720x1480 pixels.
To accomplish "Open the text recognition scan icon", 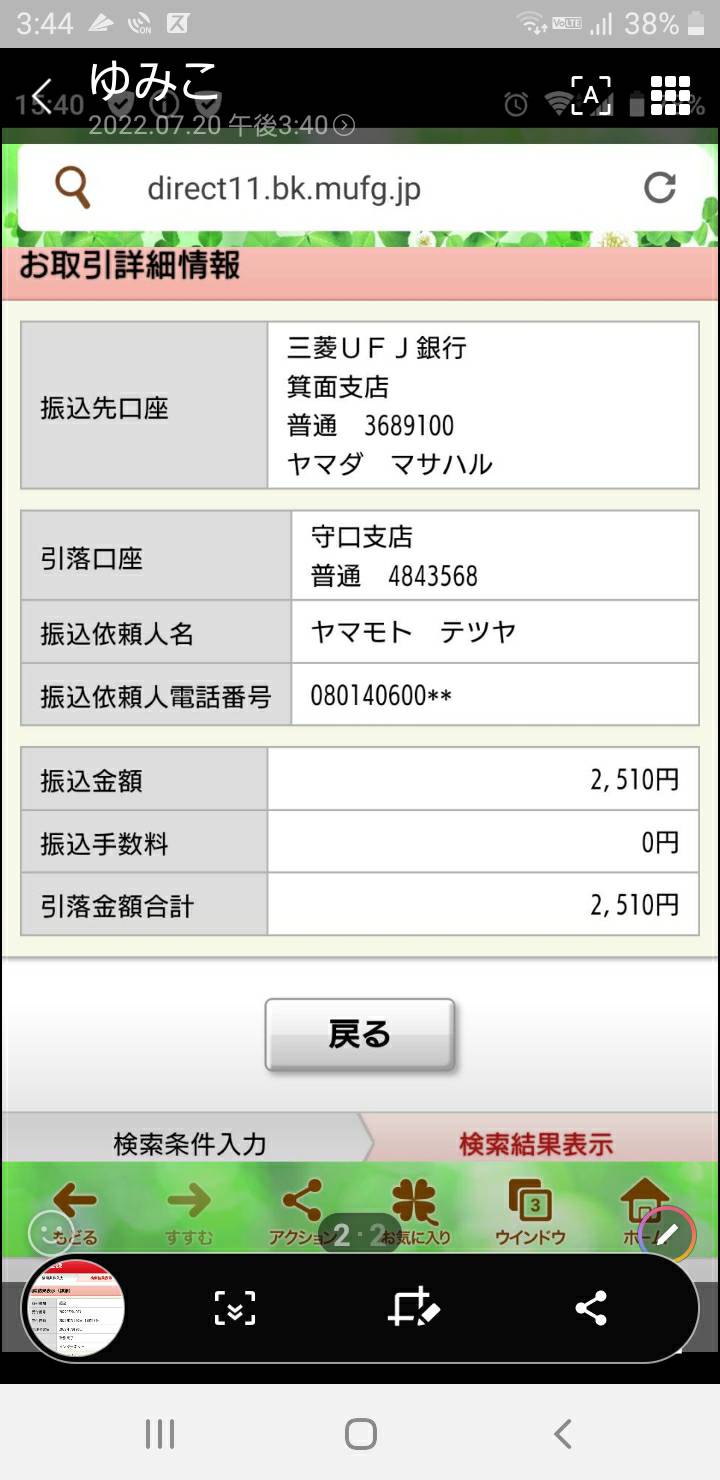I will (x=591, y=96).
